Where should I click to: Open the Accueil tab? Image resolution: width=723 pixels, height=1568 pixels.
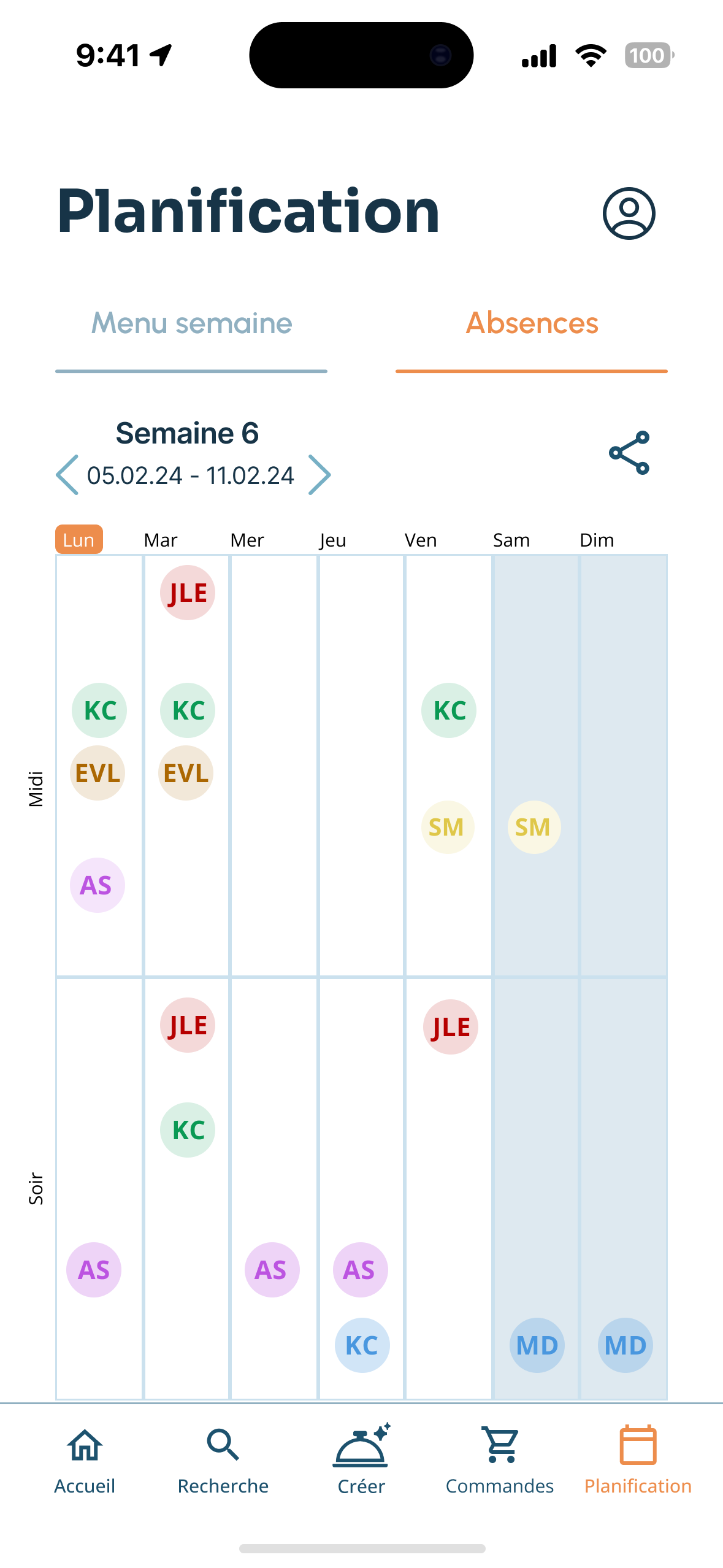pyautogui.click(x=85, y=1459)
